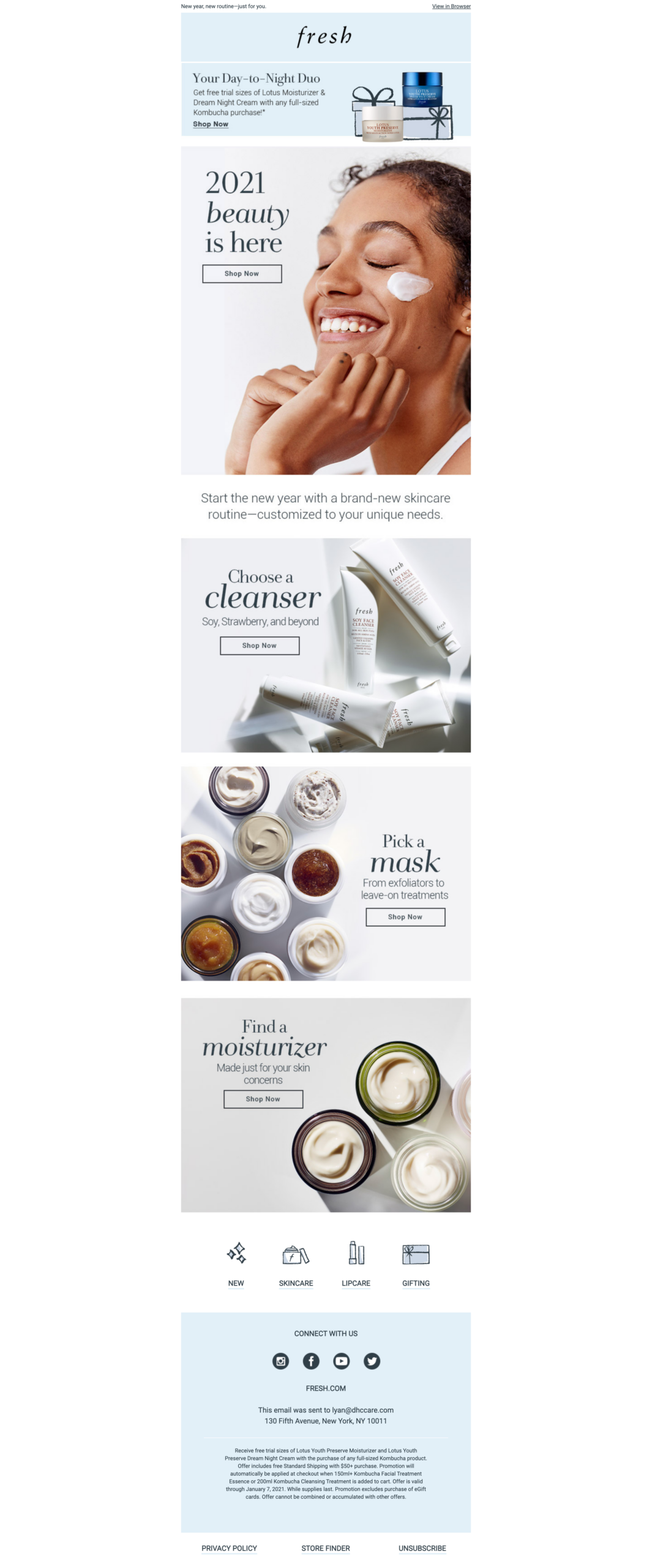Open the View in Browser link
This screenshot has height=1568, width=652.
(451, 6)
